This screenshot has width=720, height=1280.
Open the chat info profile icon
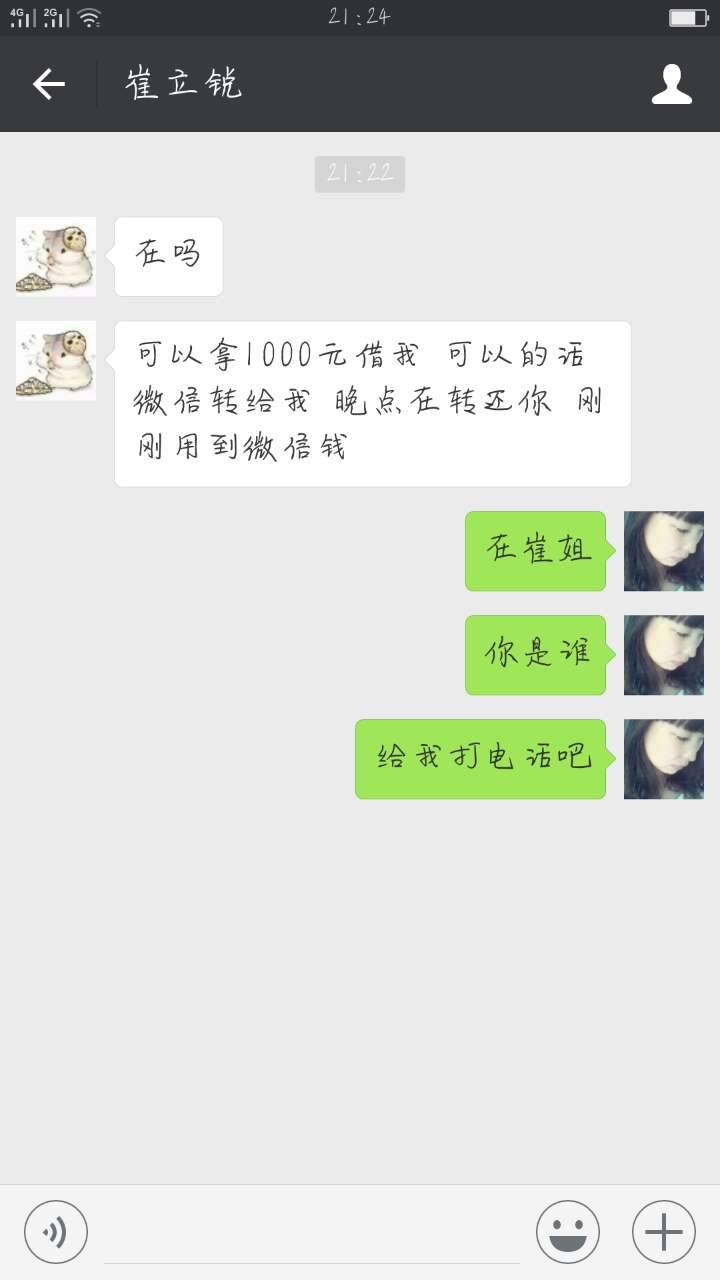pyautogui.click(x=671, y=84)
